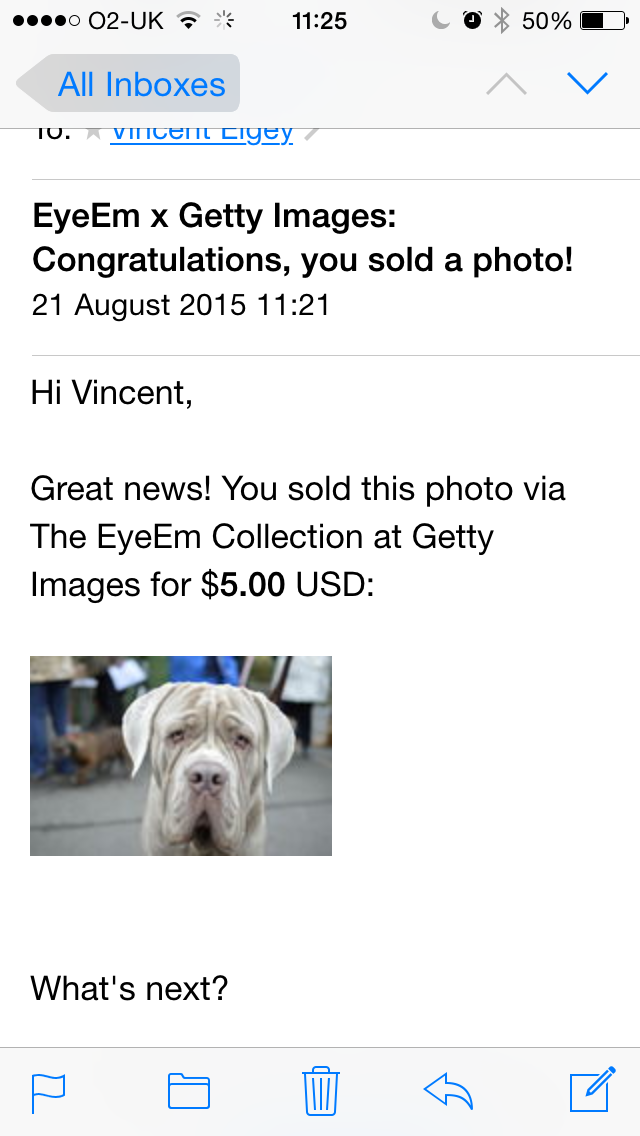
Task: Reply to this email
Action: point(448,1091)
